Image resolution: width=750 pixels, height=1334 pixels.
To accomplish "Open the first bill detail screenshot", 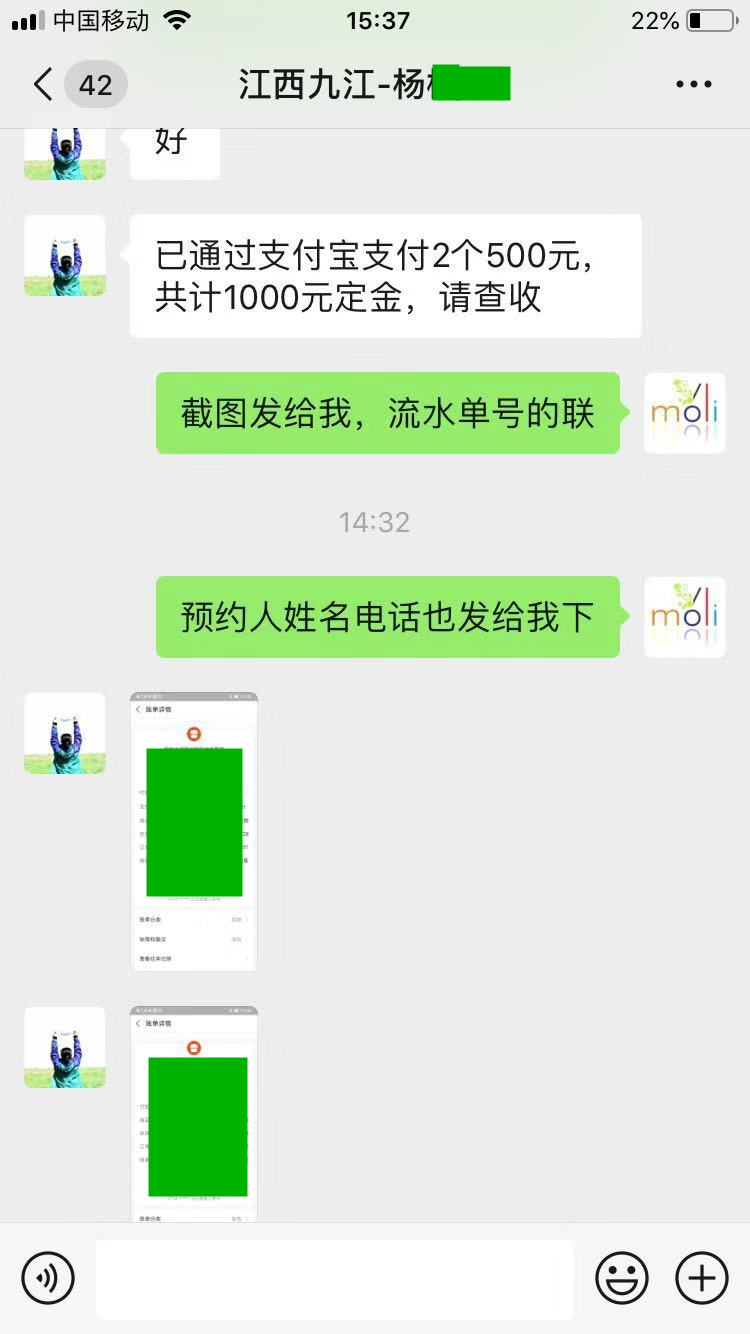I will 193,830.
